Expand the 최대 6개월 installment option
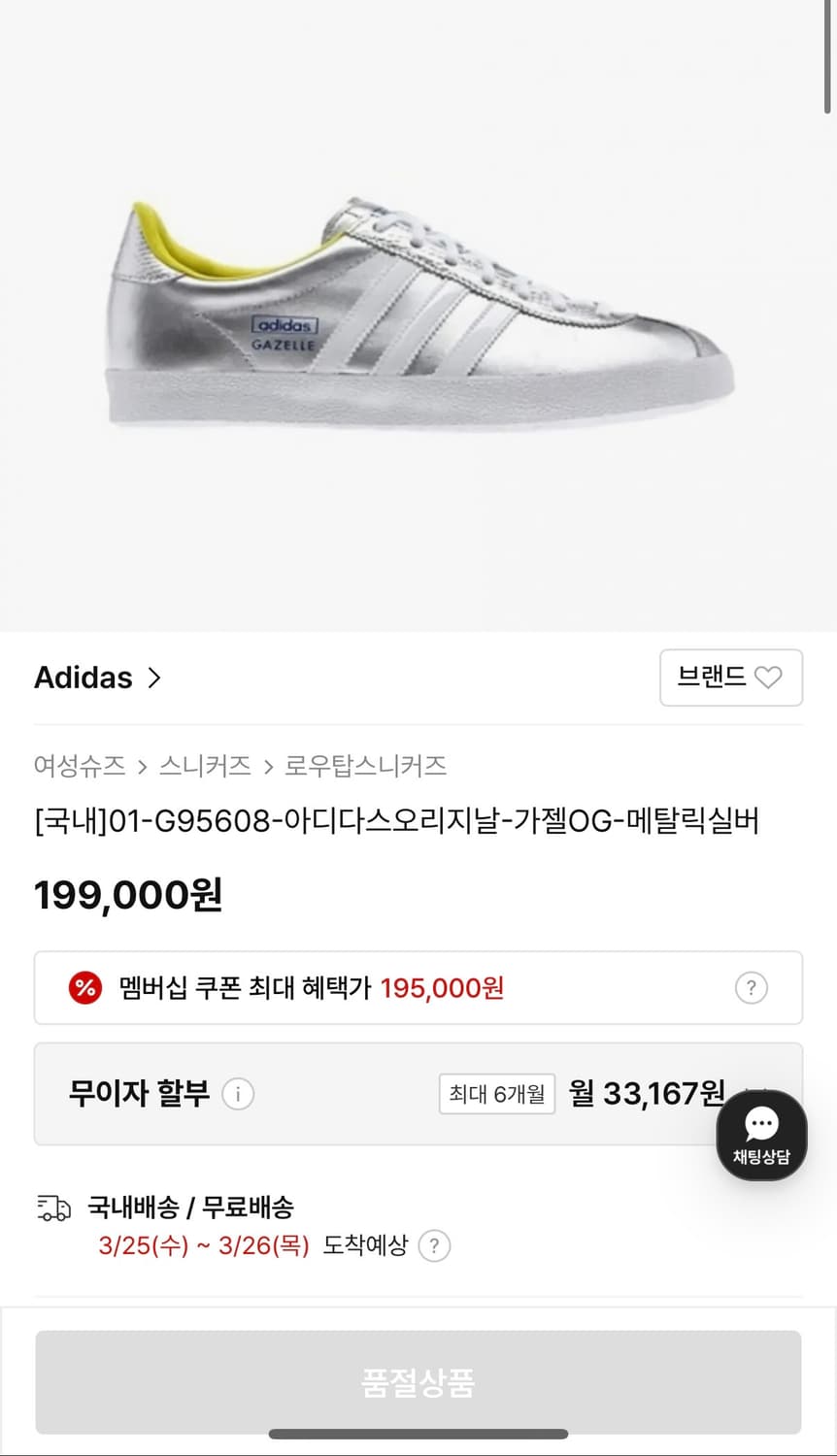The image size is (837, 1456). tap(496, 1094)
